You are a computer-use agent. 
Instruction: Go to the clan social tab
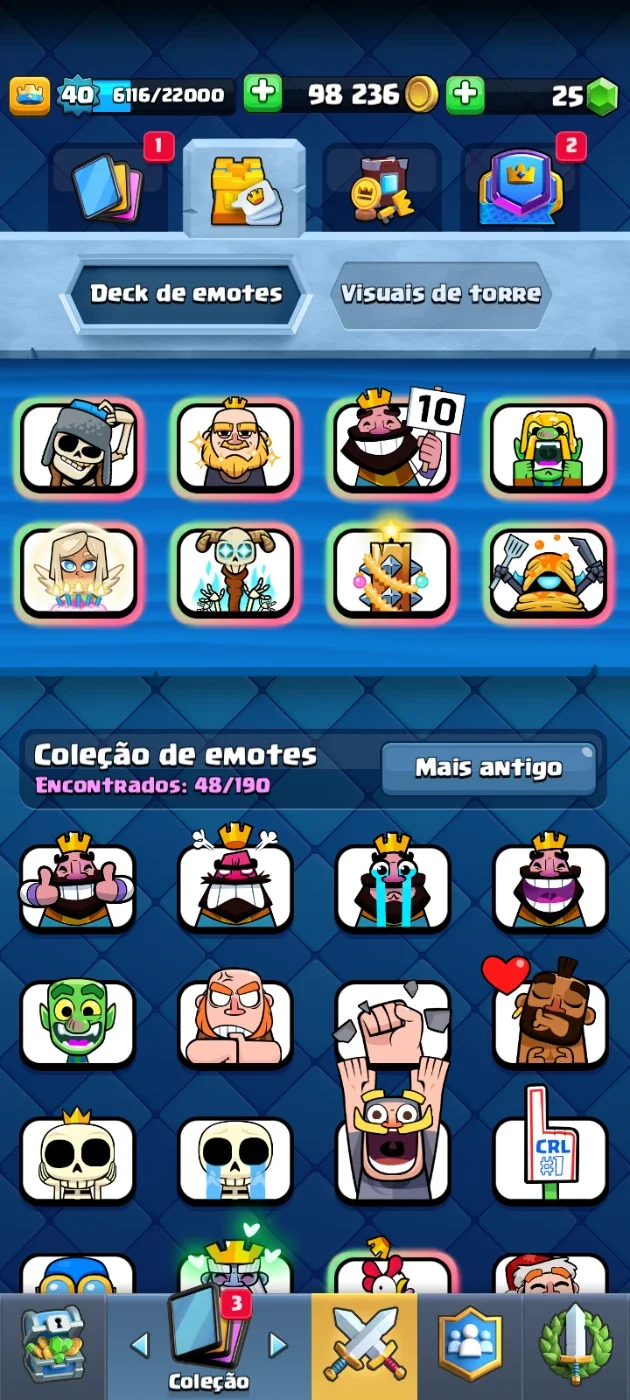[469, 1345]
